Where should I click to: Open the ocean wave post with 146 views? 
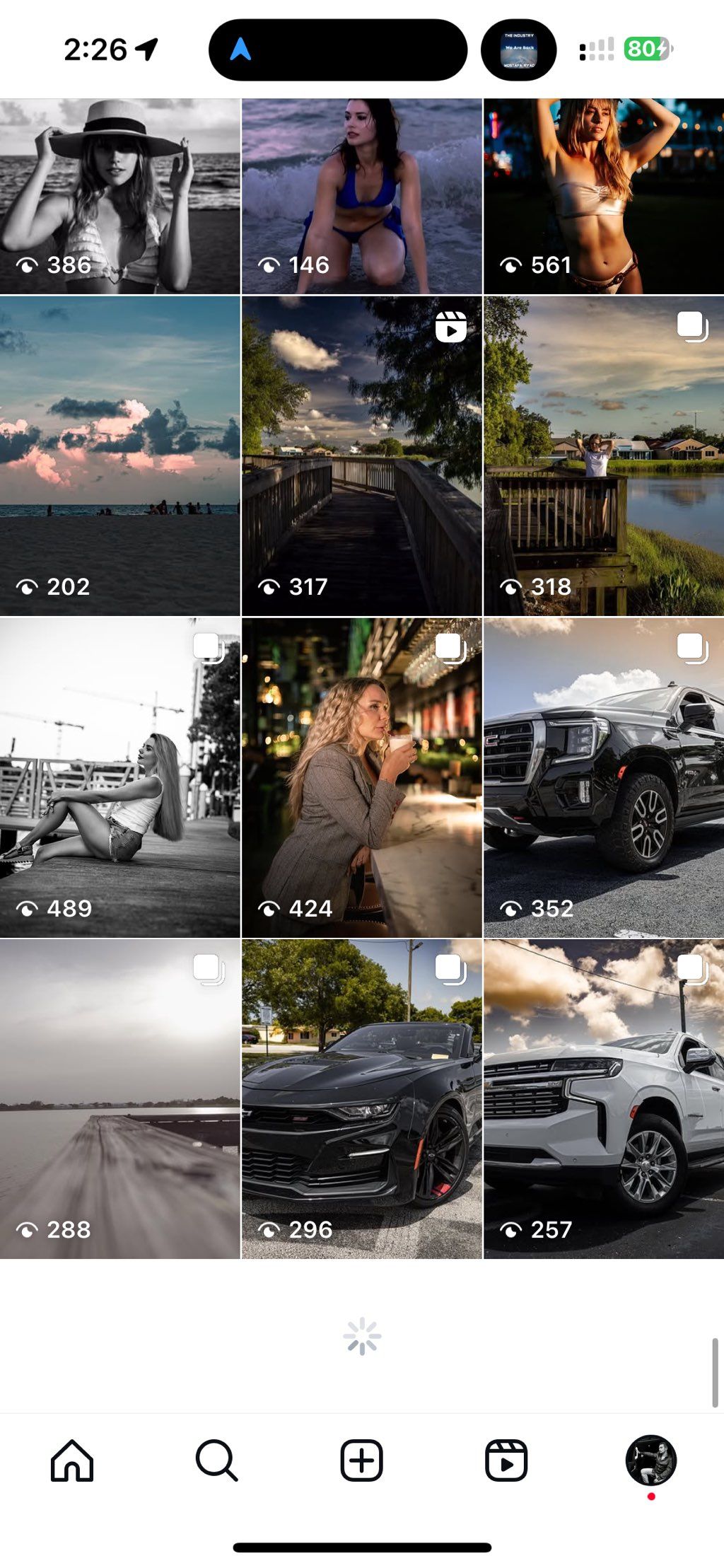361,196
